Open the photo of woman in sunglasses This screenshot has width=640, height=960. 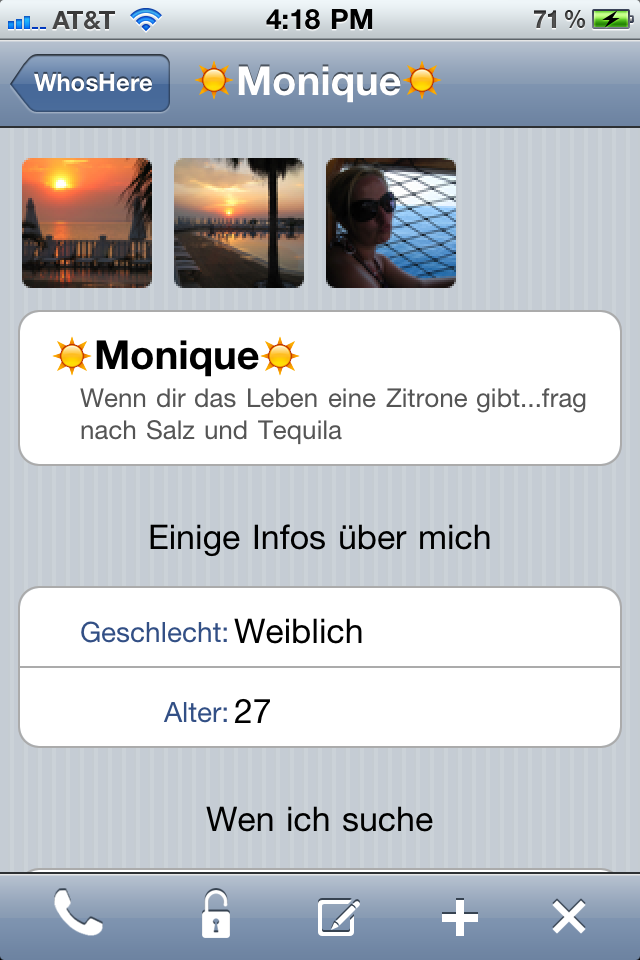click(391, 223)
